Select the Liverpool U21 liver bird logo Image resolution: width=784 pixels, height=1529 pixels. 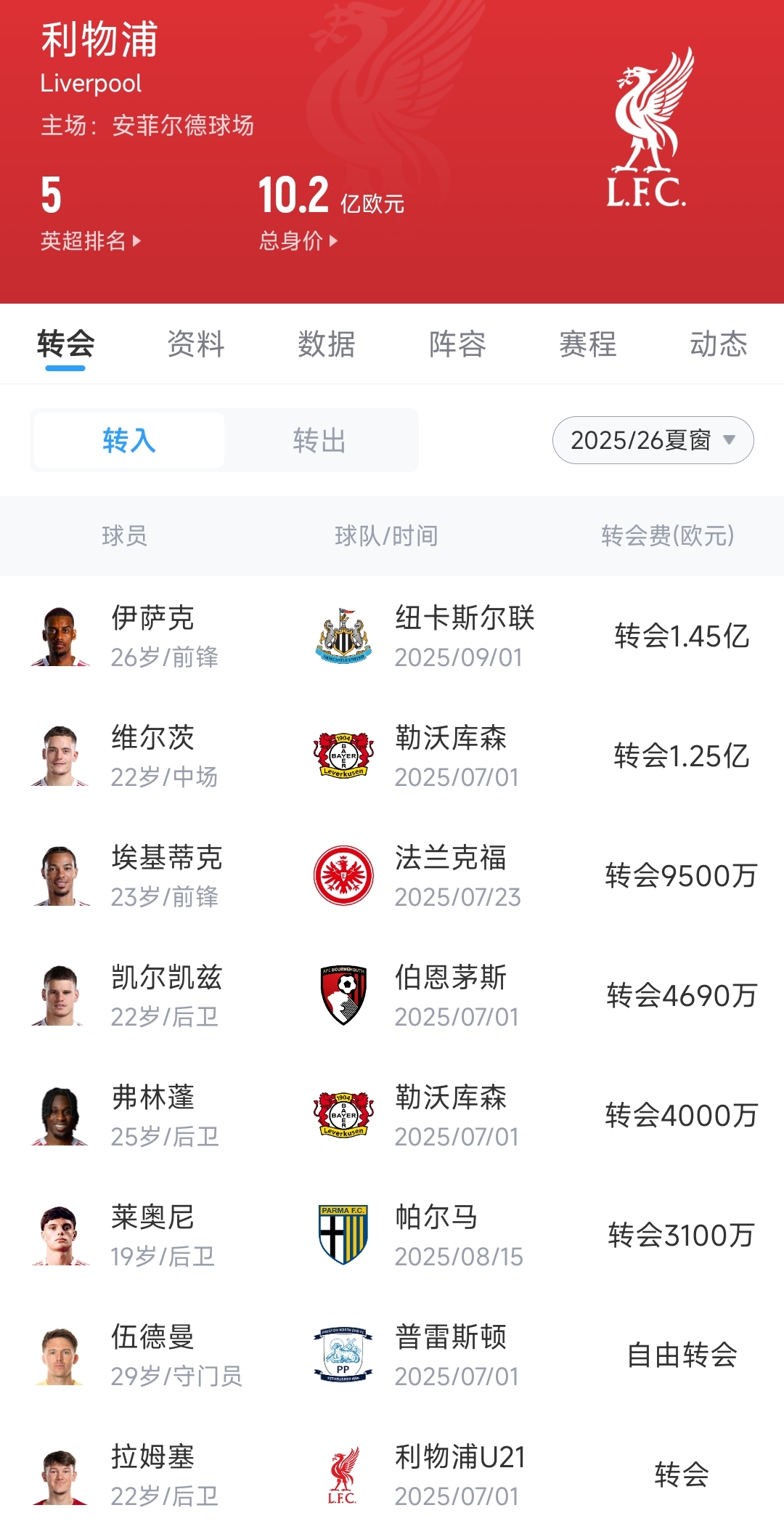(x=343, y=1475)
